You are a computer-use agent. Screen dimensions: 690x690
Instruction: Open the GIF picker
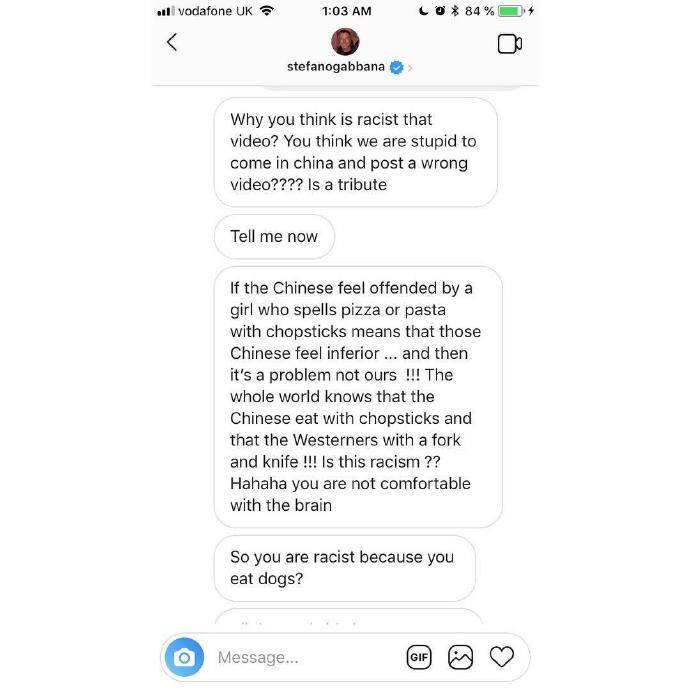click(x=419, y=657)
